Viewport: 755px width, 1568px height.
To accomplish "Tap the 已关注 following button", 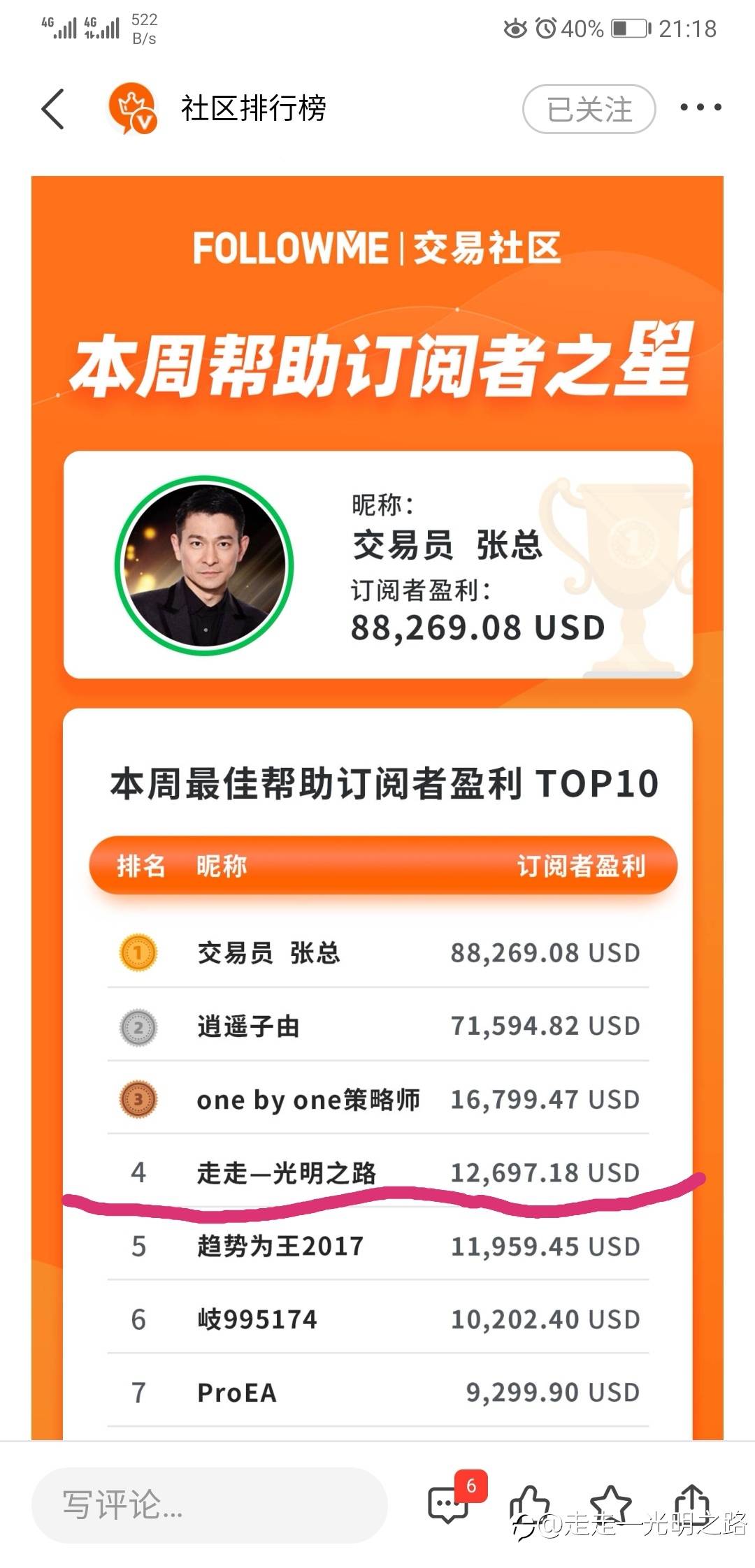I will [x=589, y=109].
